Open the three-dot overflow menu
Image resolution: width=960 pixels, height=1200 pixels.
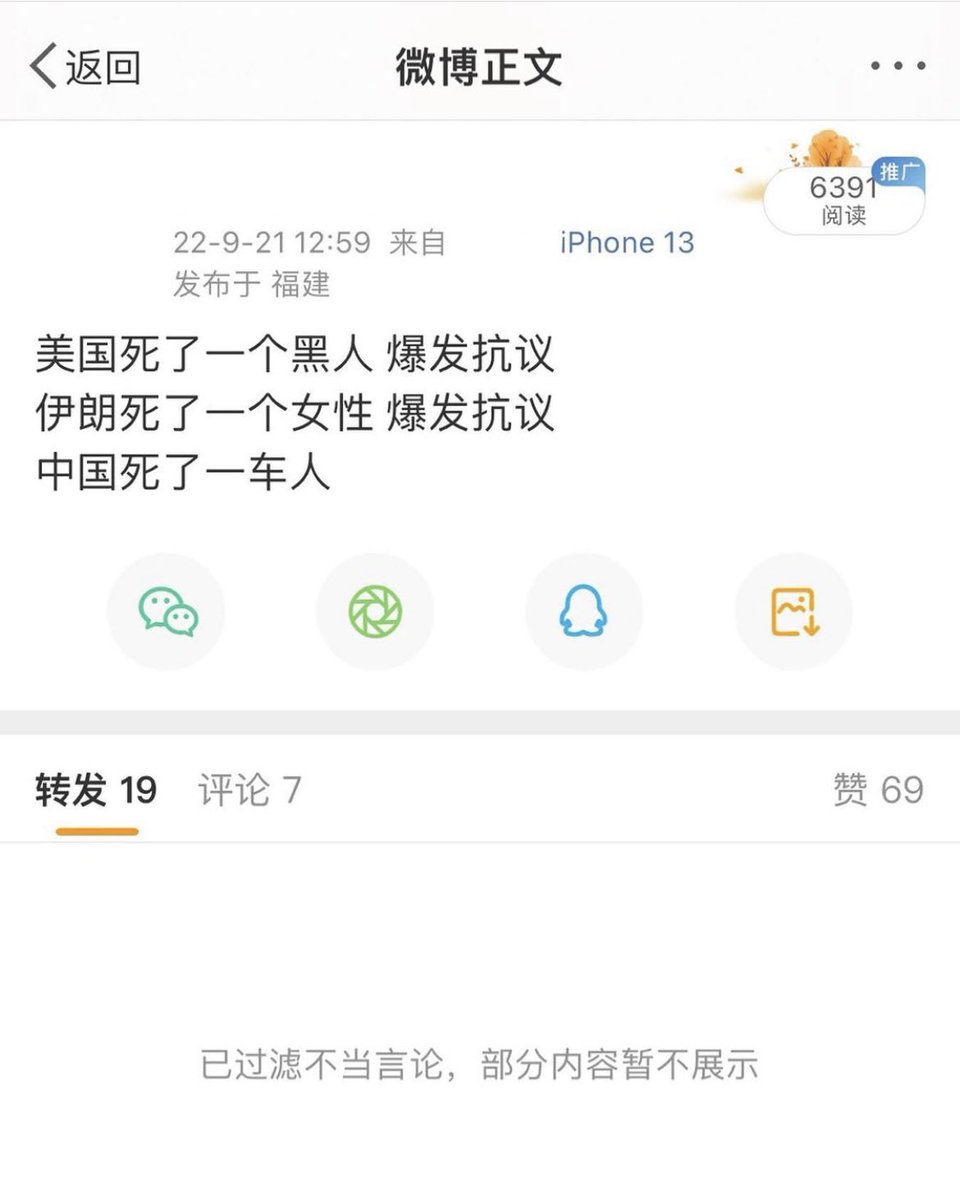[897, 67]
